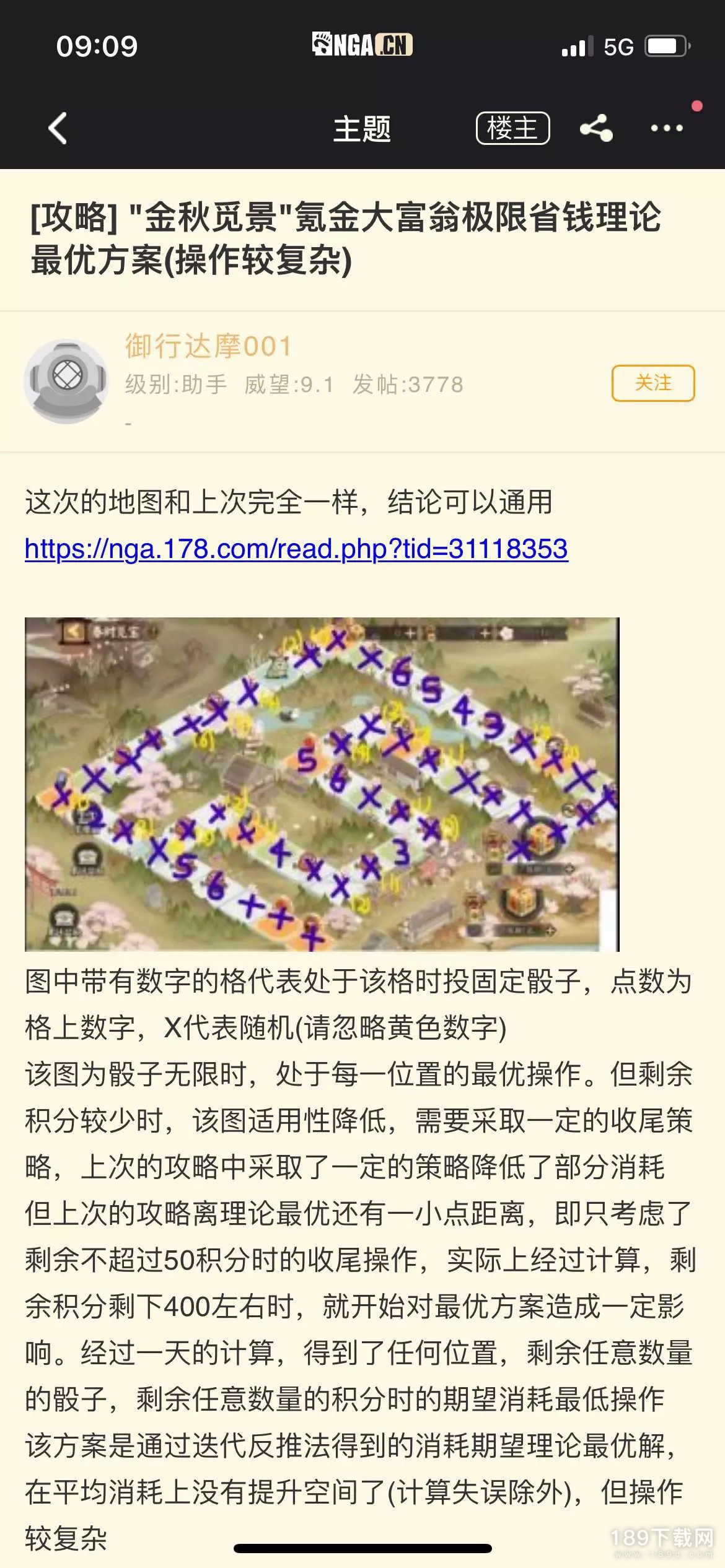
Task: Open the avatar of 御行达摩001
Action: click(x=66, y=381)
